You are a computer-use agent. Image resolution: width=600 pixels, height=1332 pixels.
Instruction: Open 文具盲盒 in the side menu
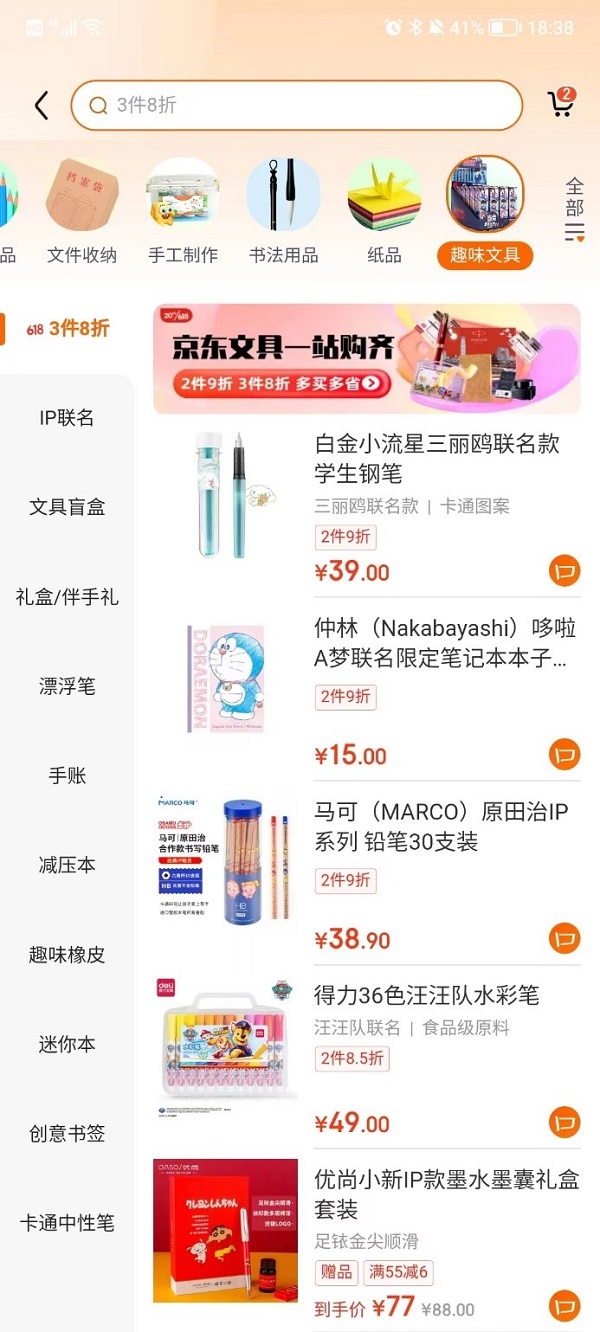[x=67, y=507]
